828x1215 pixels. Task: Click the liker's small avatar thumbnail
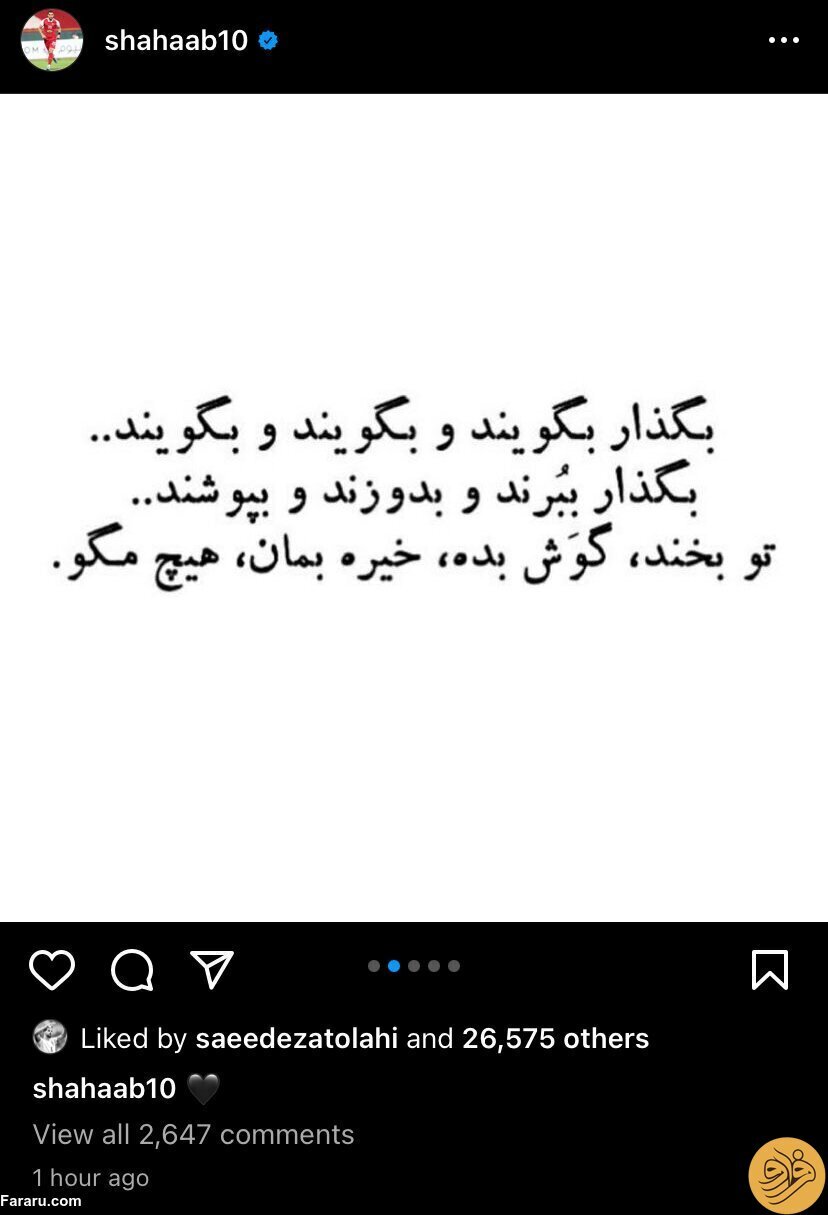point(48,1039)
